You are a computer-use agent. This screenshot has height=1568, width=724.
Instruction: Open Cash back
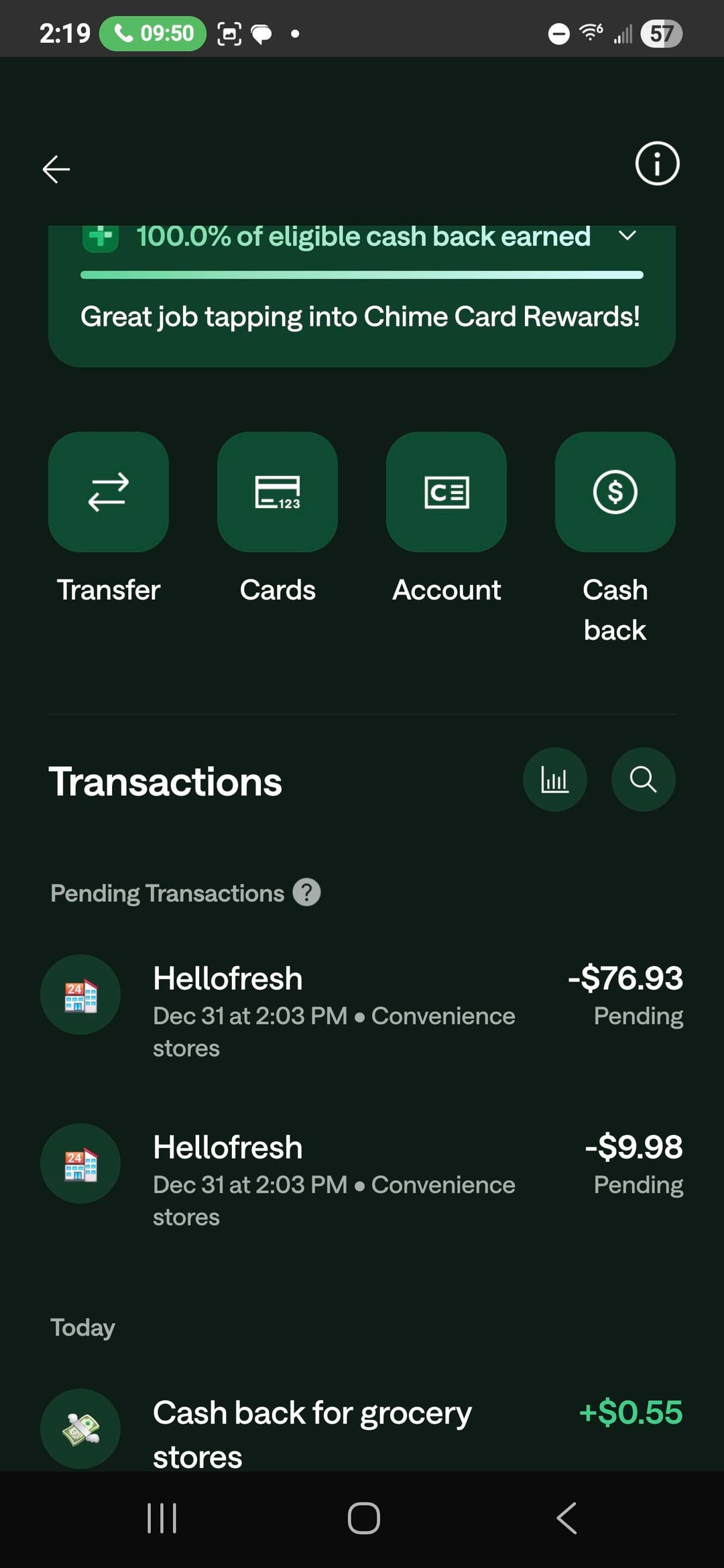[x=615, y=493]
